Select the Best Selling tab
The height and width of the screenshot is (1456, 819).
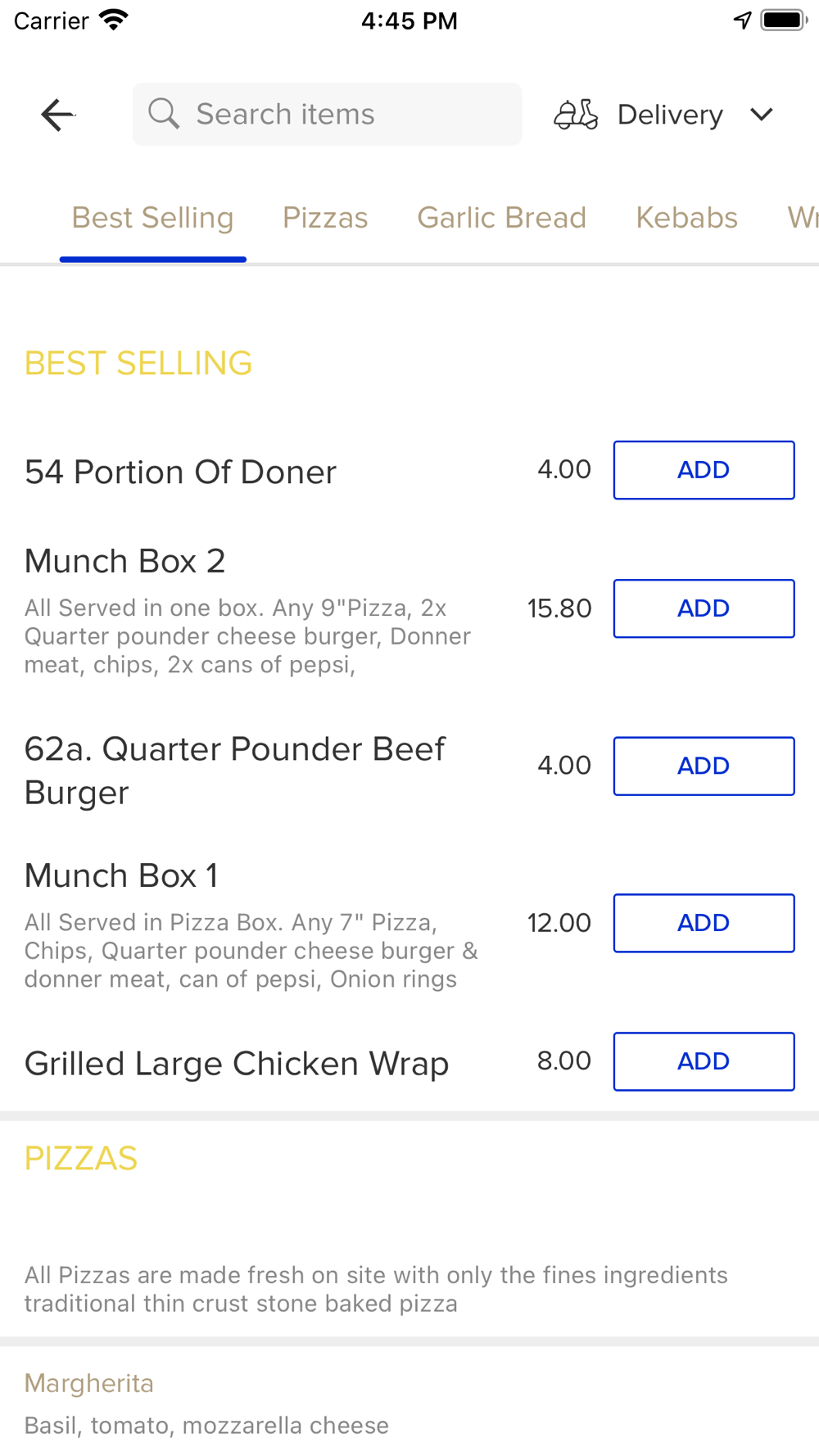click(152, 218)
